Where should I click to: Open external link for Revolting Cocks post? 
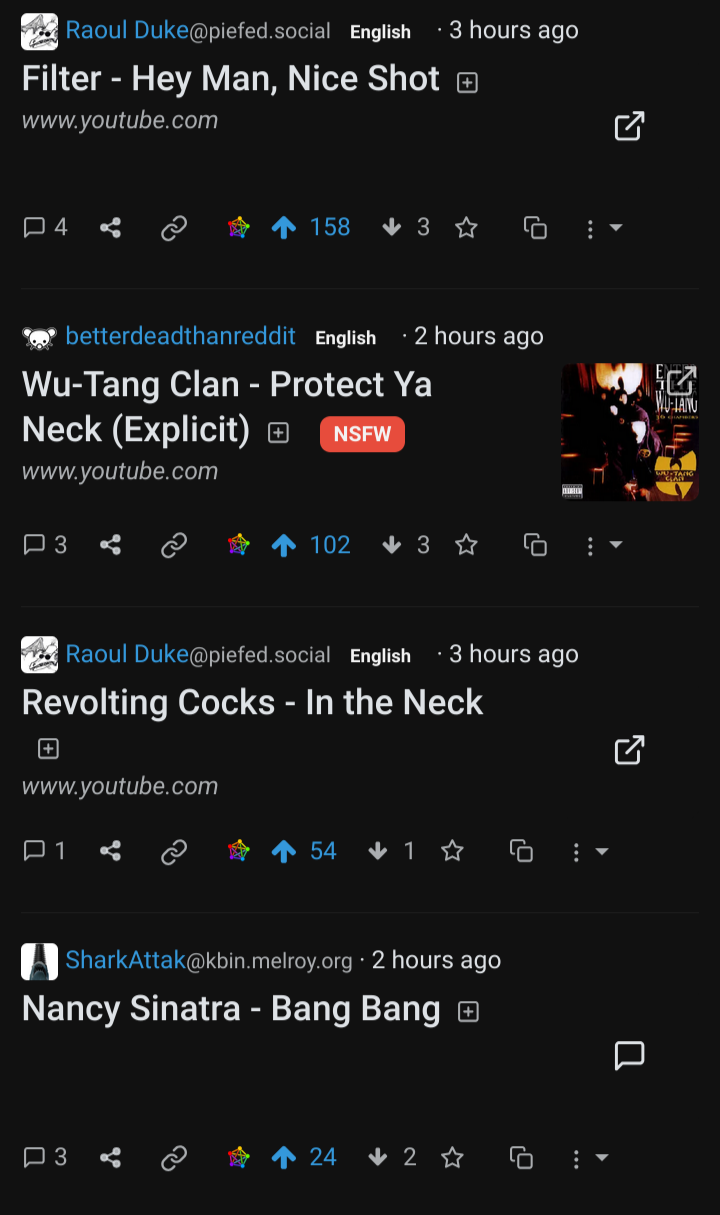(629, 749)
